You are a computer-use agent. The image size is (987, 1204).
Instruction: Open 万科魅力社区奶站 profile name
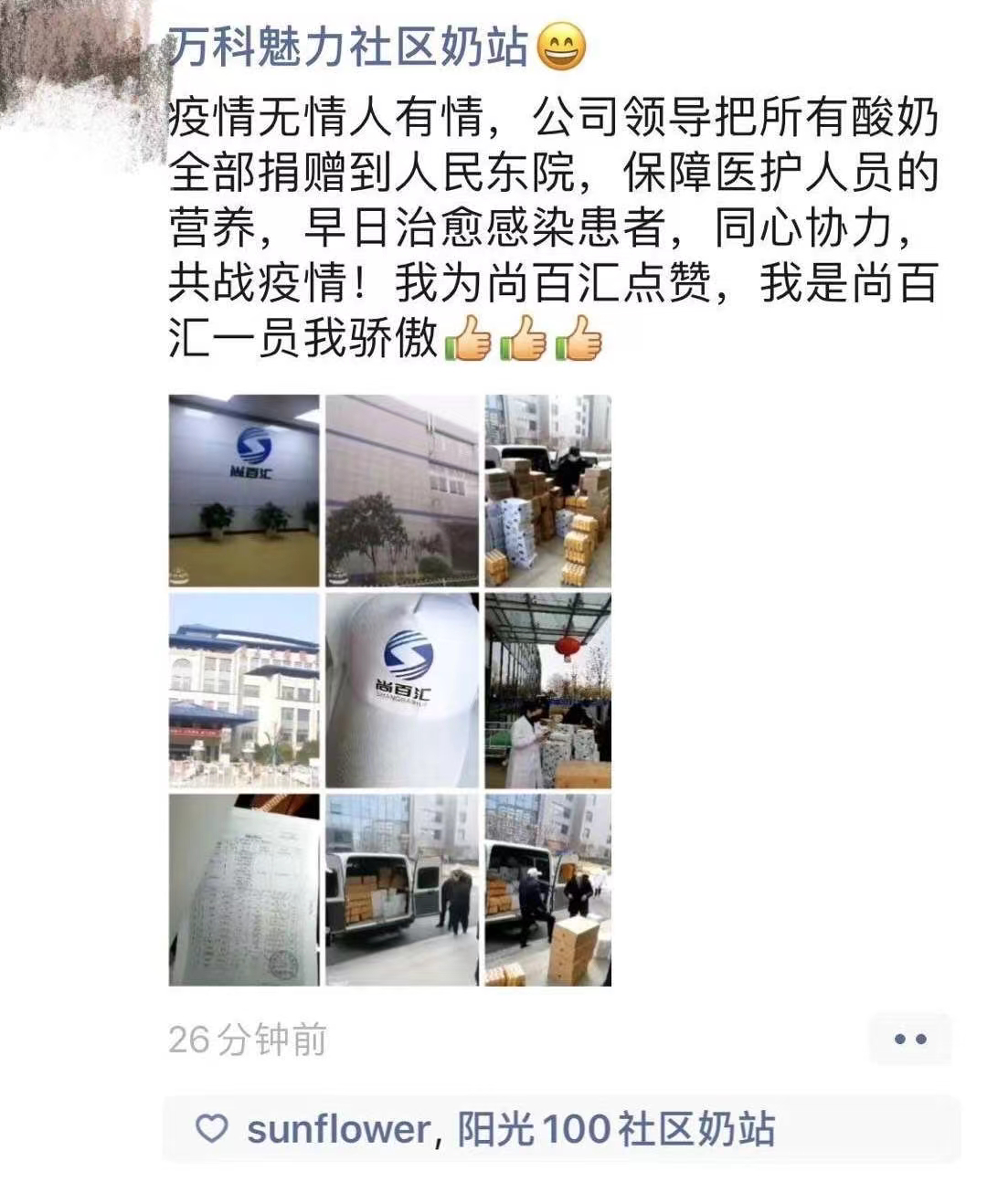[x=349, y=47]
